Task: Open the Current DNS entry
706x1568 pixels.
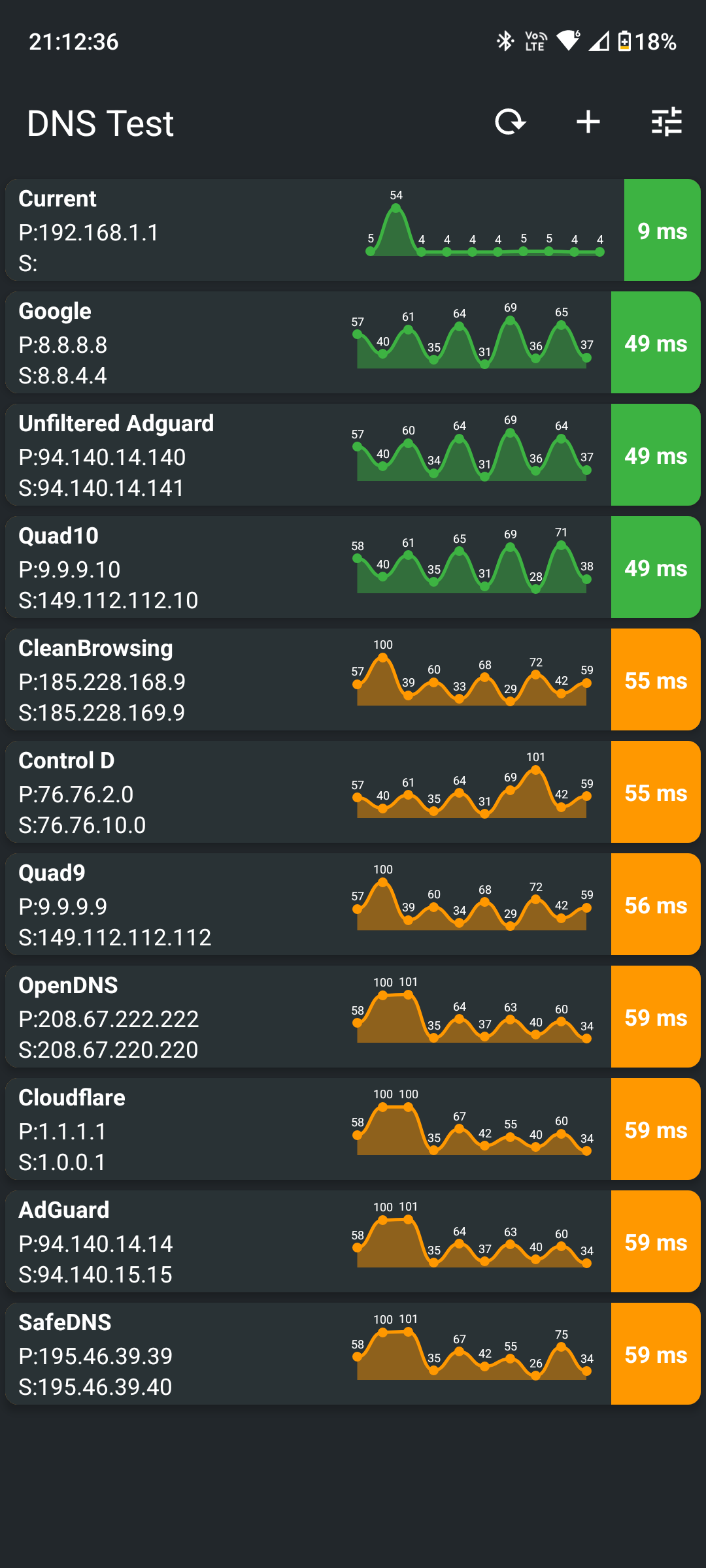Action: click(x=353, y=230)
